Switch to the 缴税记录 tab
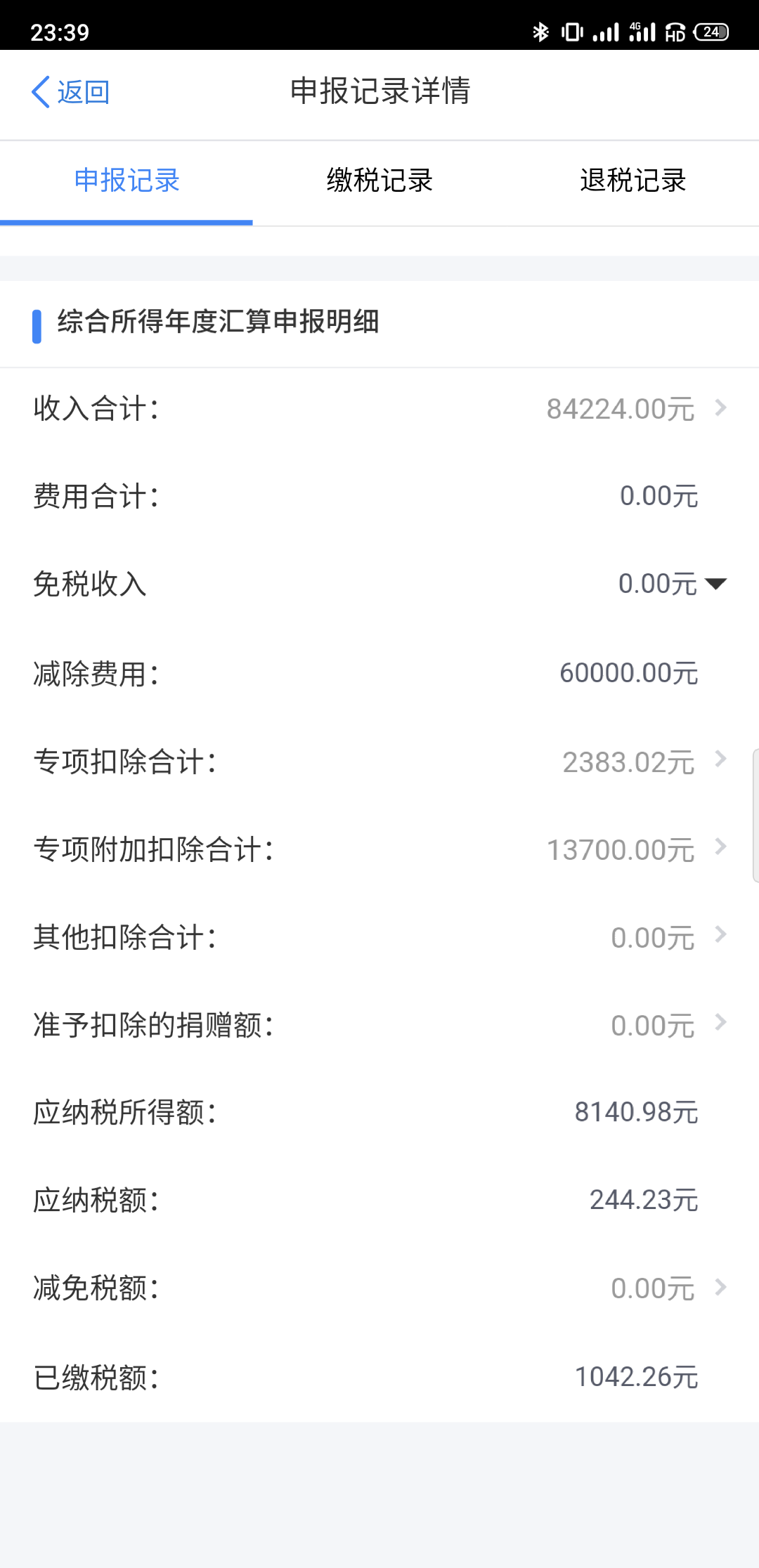This screenshot has height=1568, width=759. point(379,181)
